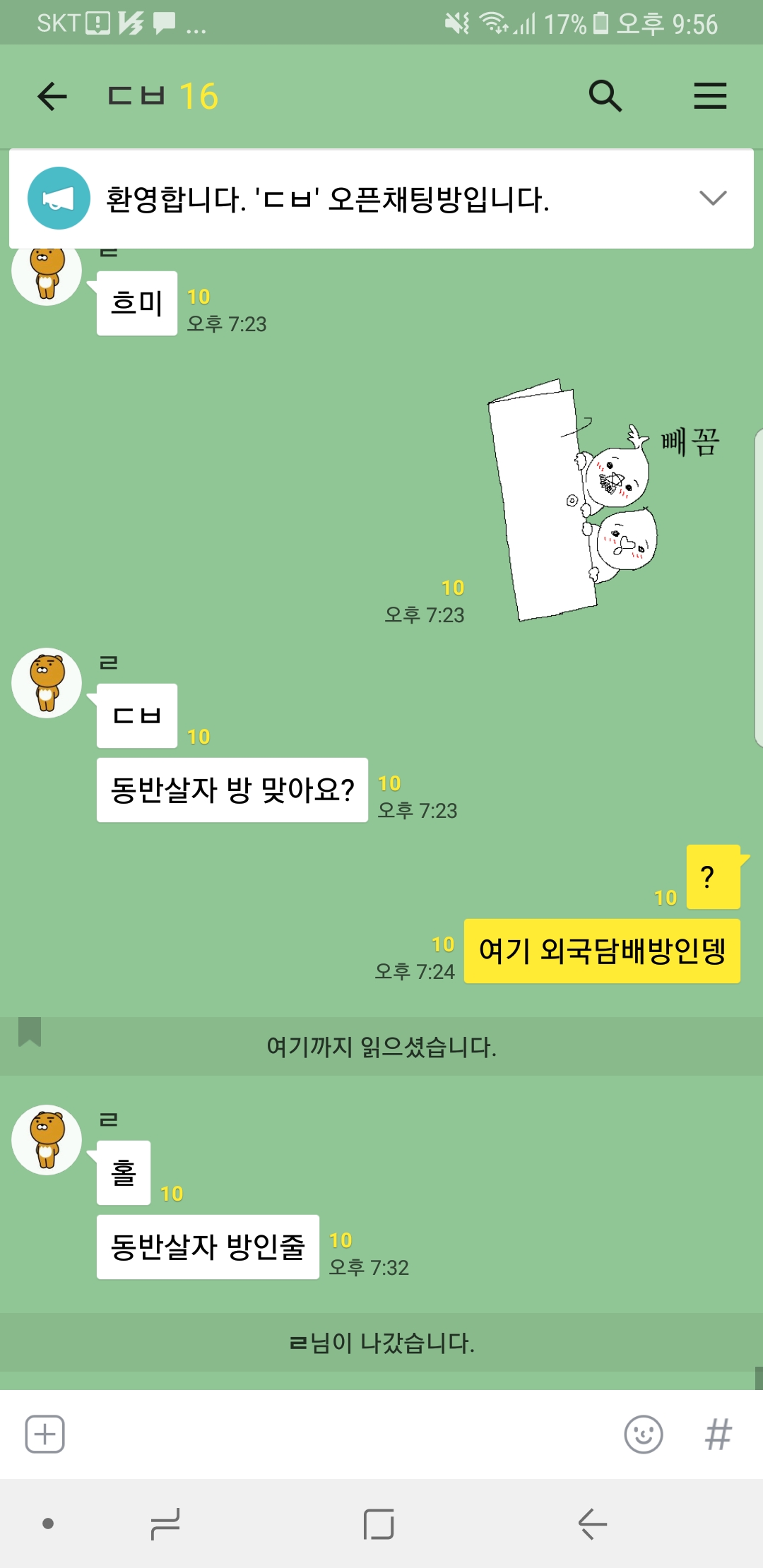Expand the welcome notice banner
The image size is (763, 1568).
coord(712,198)
